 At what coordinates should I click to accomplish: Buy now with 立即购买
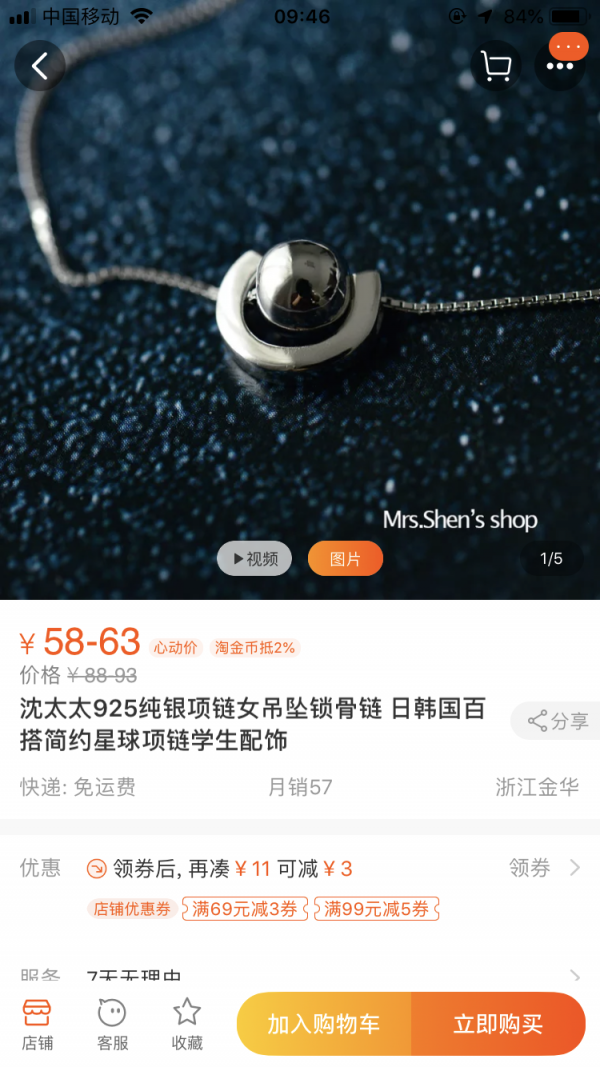tap(498, 1023)
